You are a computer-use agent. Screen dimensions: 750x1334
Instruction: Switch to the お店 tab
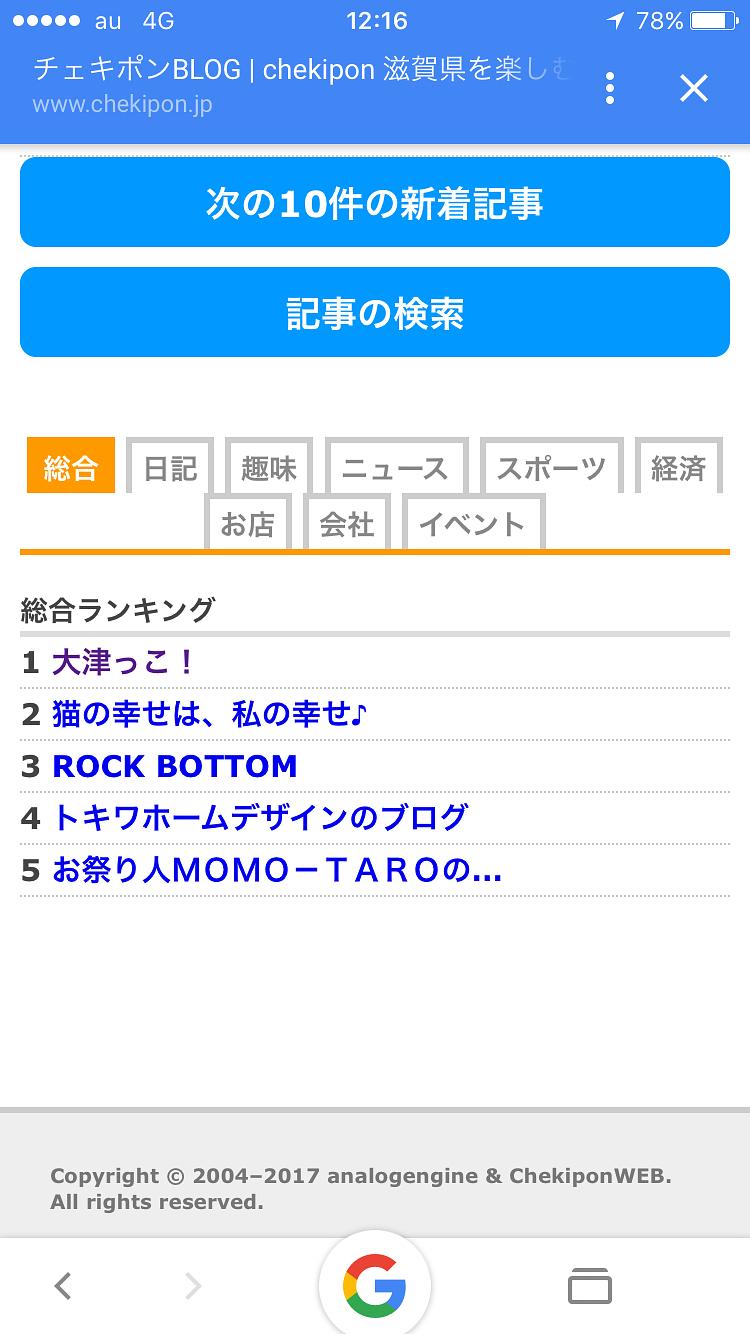click(x=247, y=524)
